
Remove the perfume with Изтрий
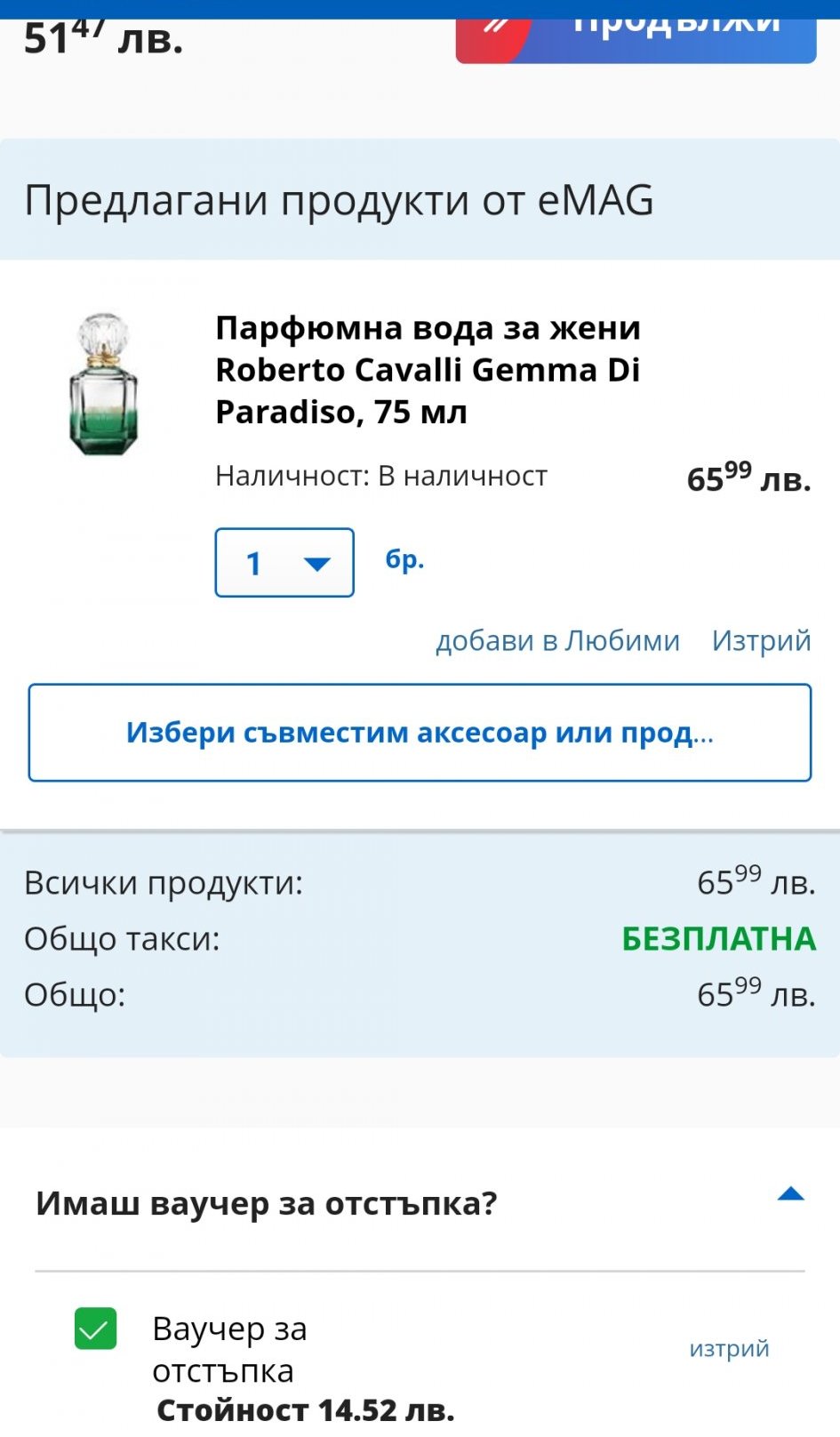pyautogui.click(x=761, y=640)
